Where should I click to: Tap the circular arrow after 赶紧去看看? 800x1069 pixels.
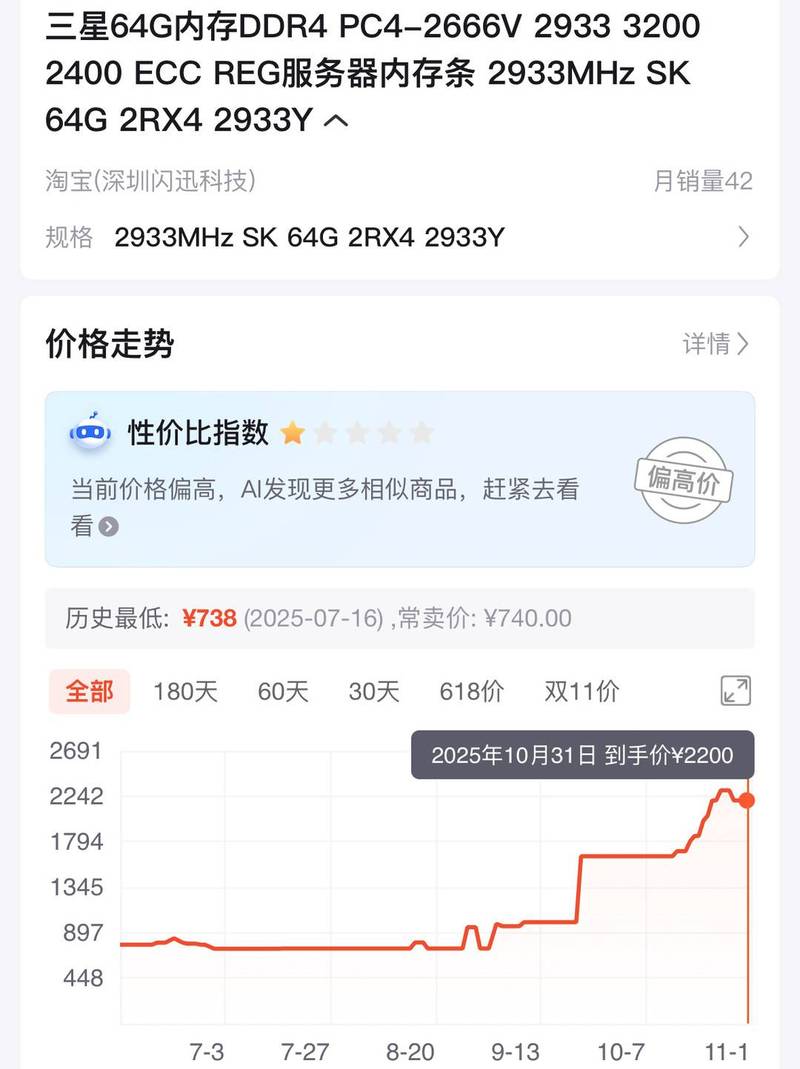[107, 525]
